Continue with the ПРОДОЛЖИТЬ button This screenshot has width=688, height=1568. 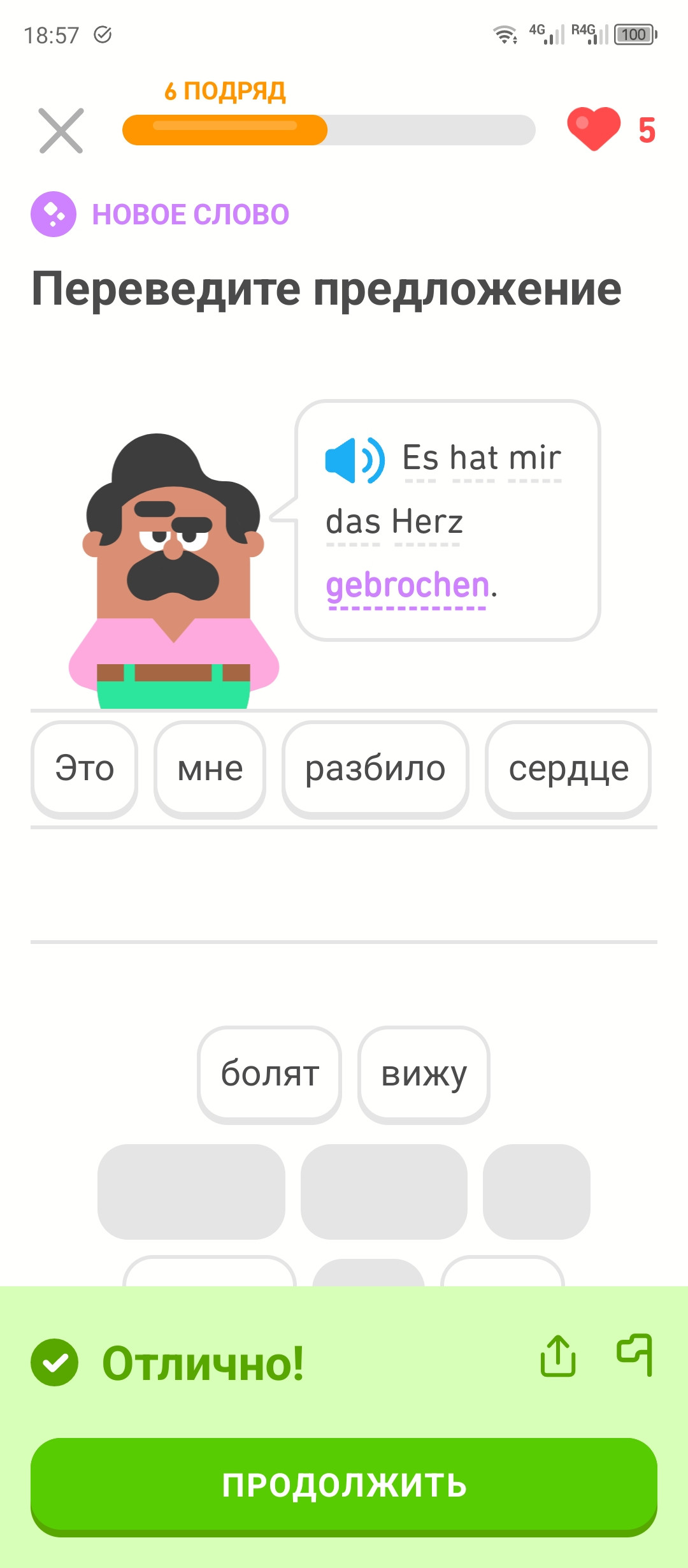[344, 1485]
